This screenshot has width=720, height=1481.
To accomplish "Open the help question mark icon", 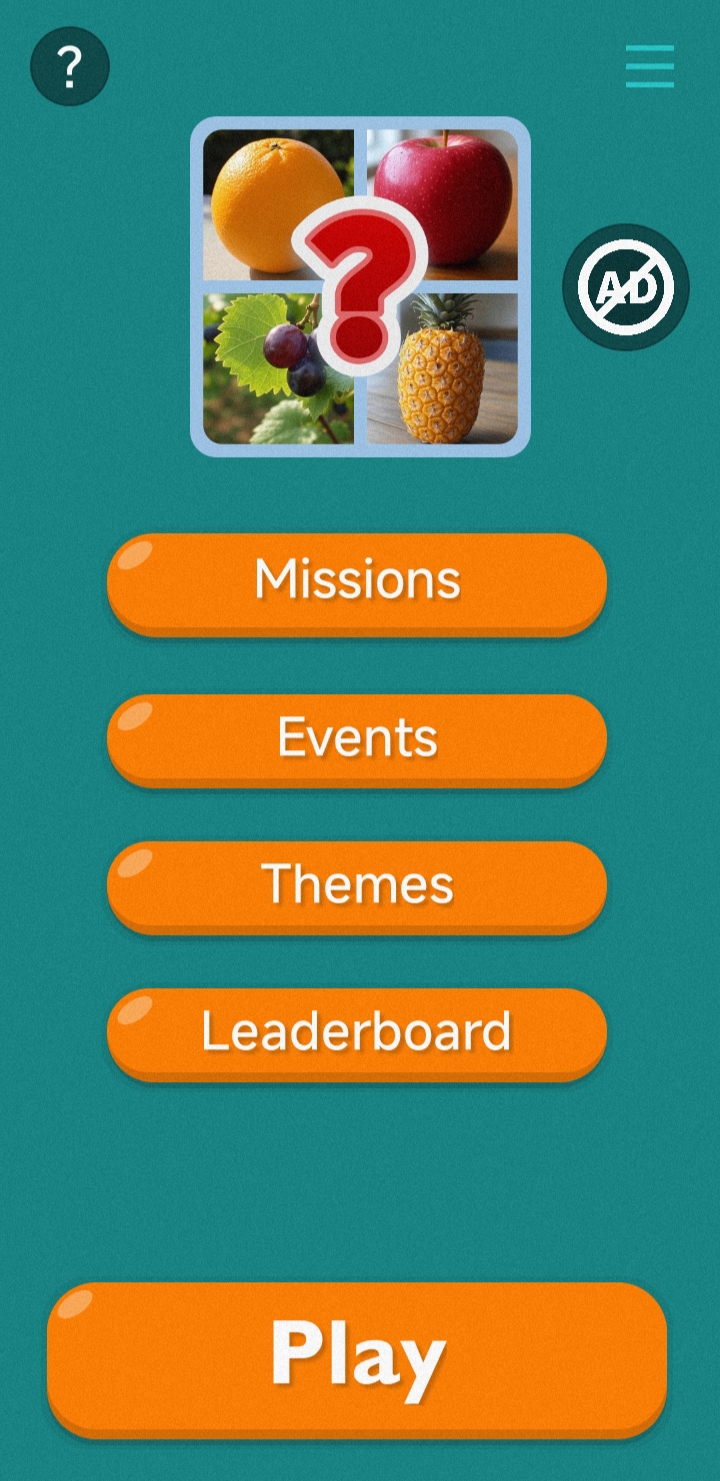I will (x=70, y=67).
